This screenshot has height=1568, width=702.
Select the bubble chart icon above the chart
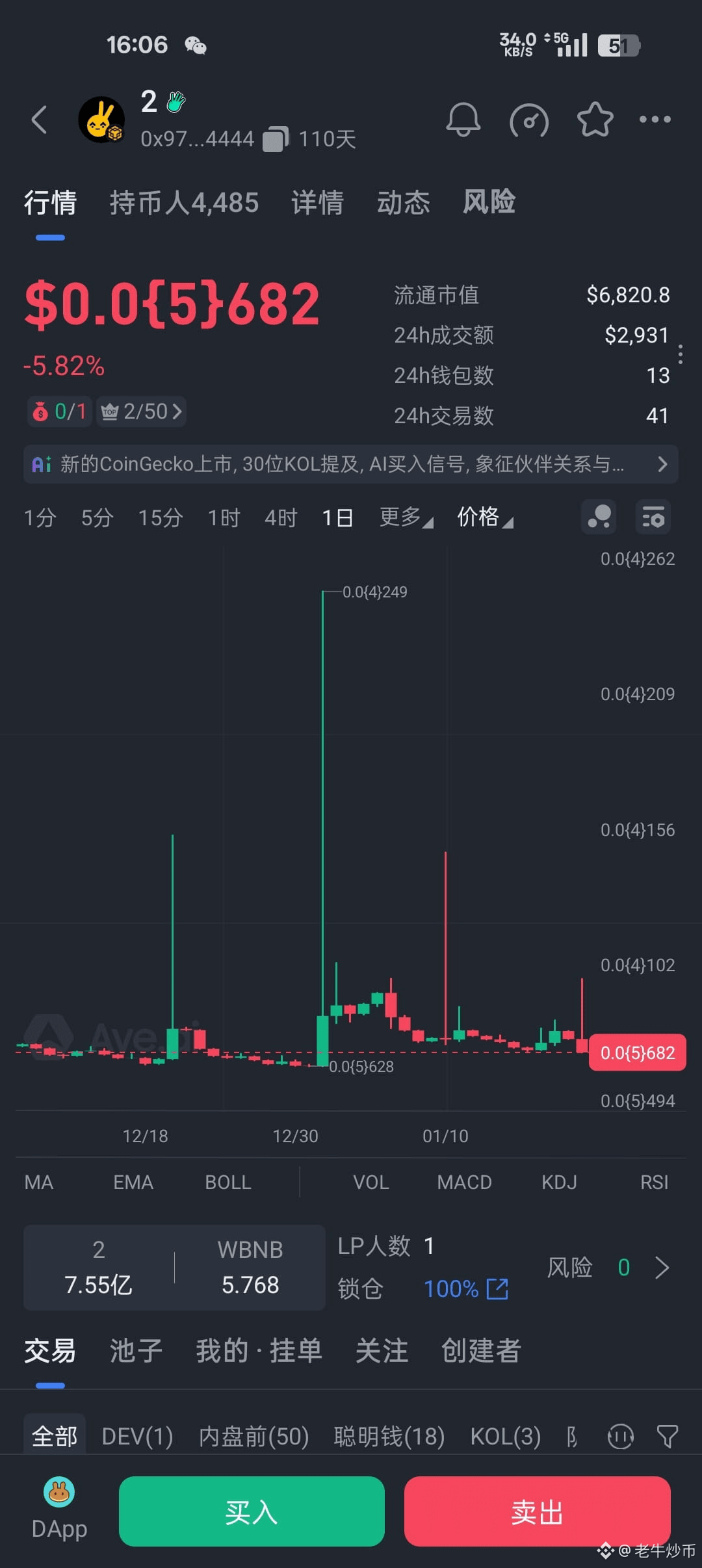598,517
